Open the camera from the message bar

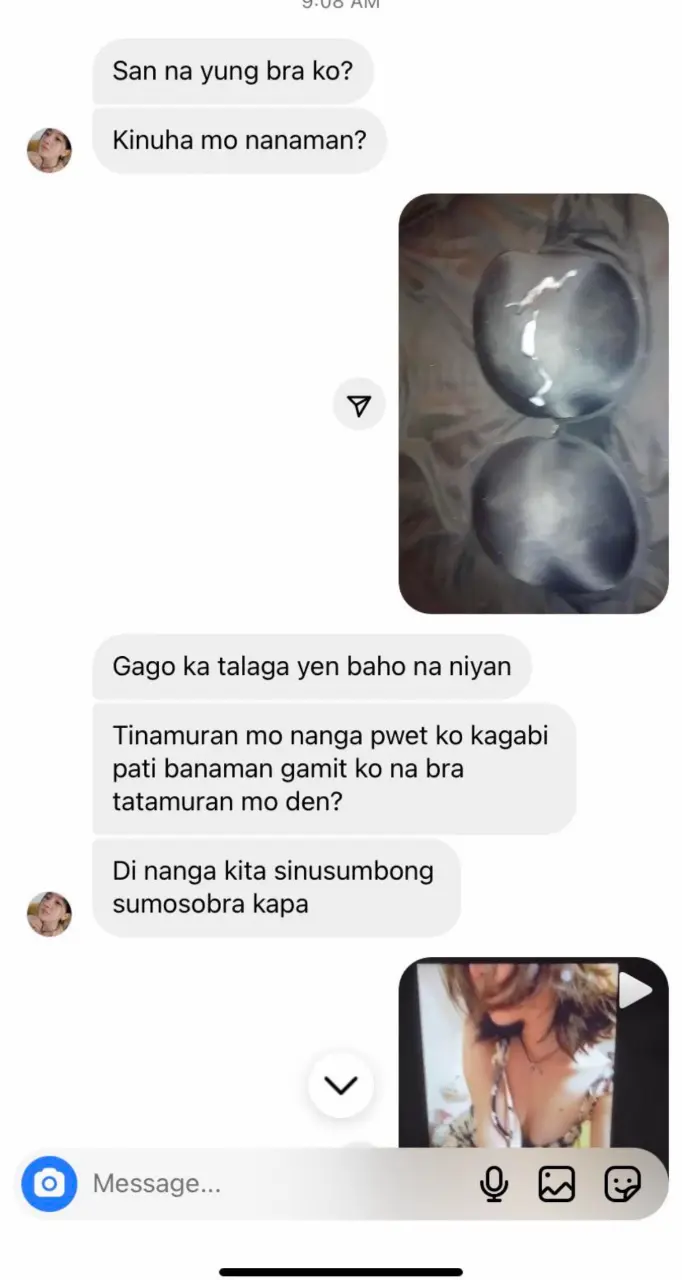coord(49,1184)
